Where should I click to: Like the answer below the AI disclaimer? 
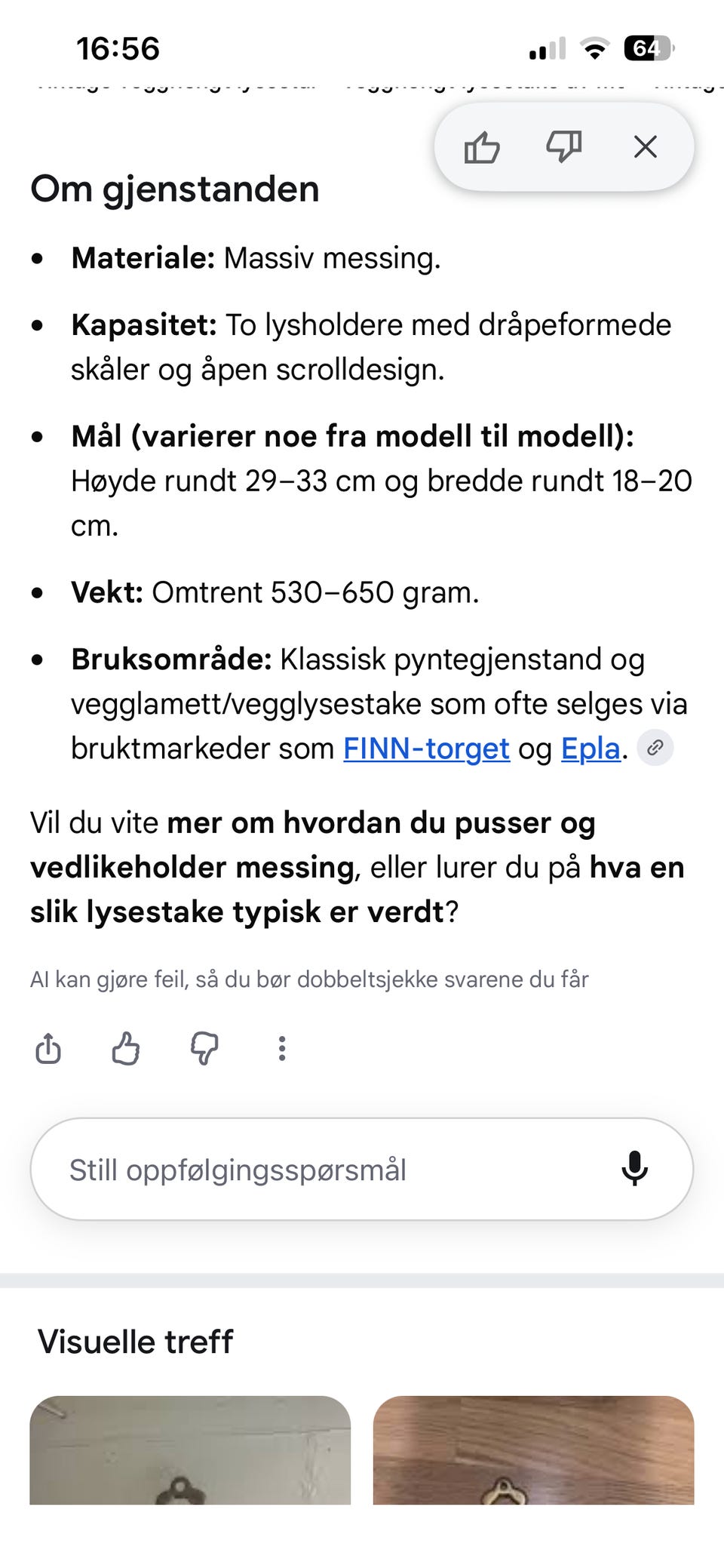pos(126,1048)
